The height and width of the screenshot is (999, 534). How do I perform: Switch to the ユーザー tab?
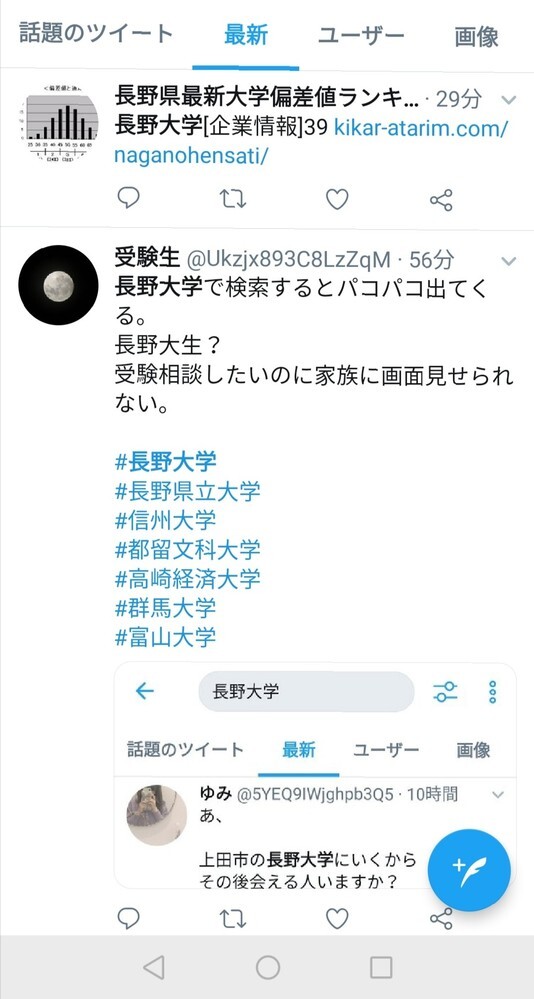pyautogui.click(x=361, y=34)
